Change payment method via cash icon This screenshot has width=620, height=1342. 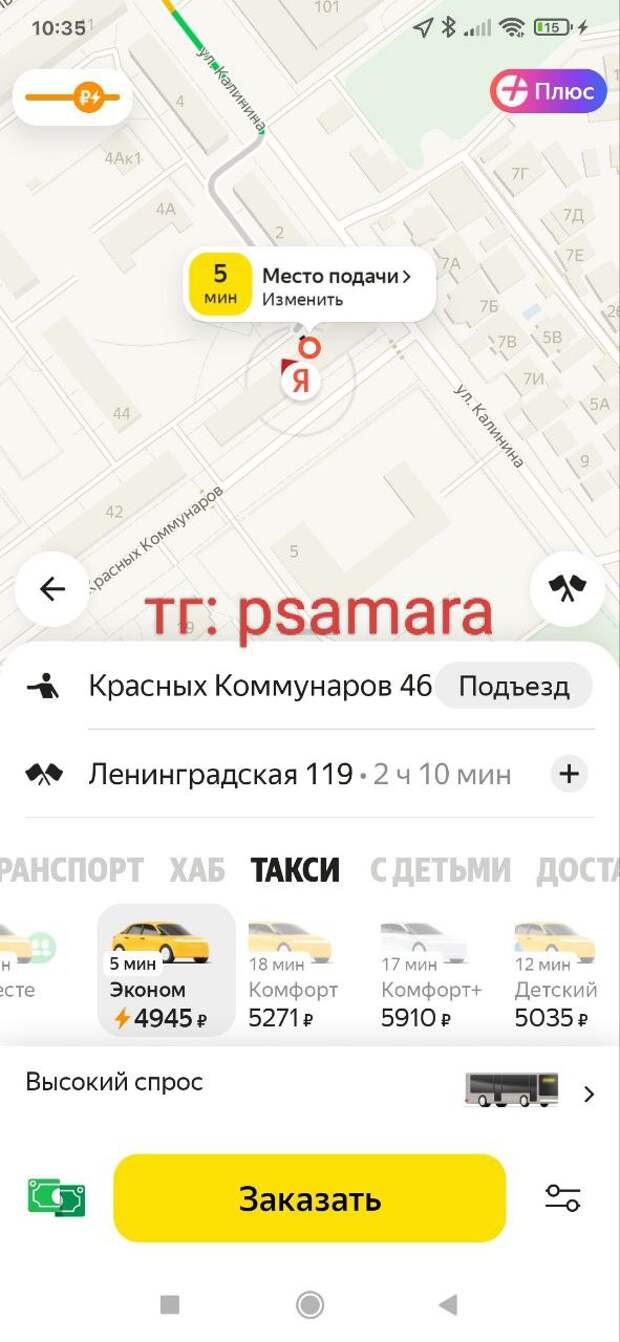point(56,1197)
